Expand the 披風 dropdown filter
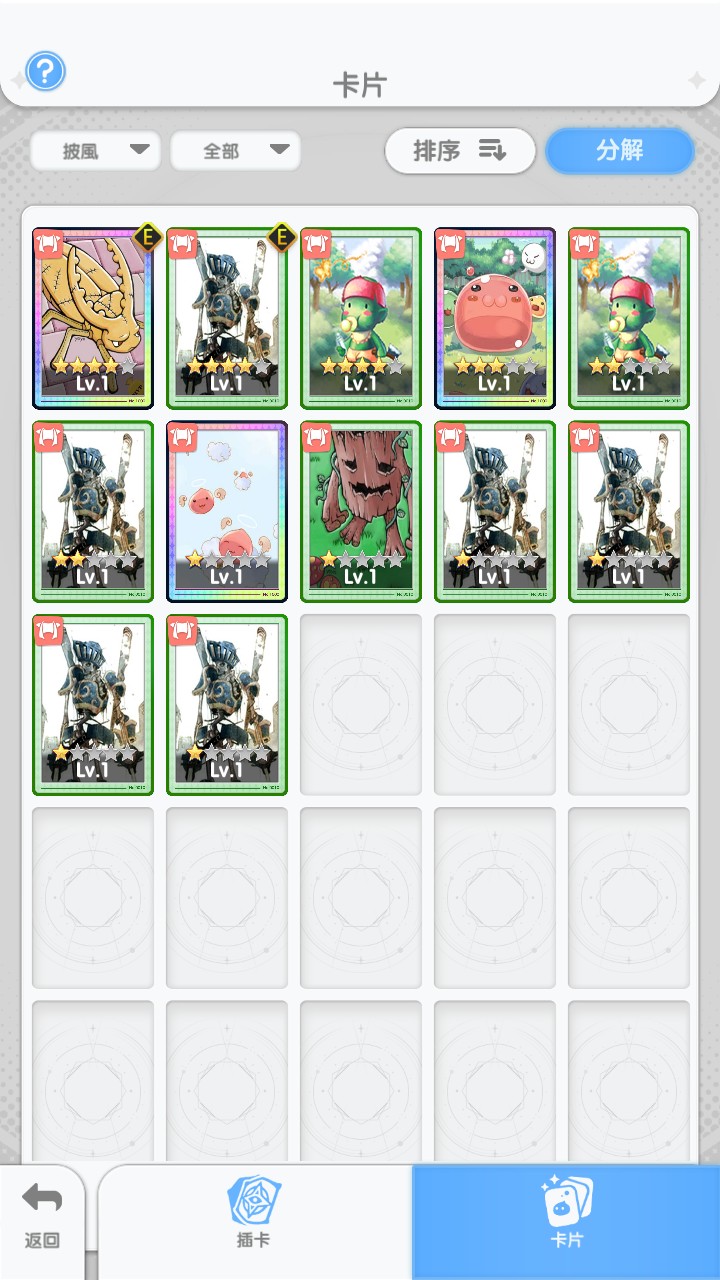 [x=95, y=151]
